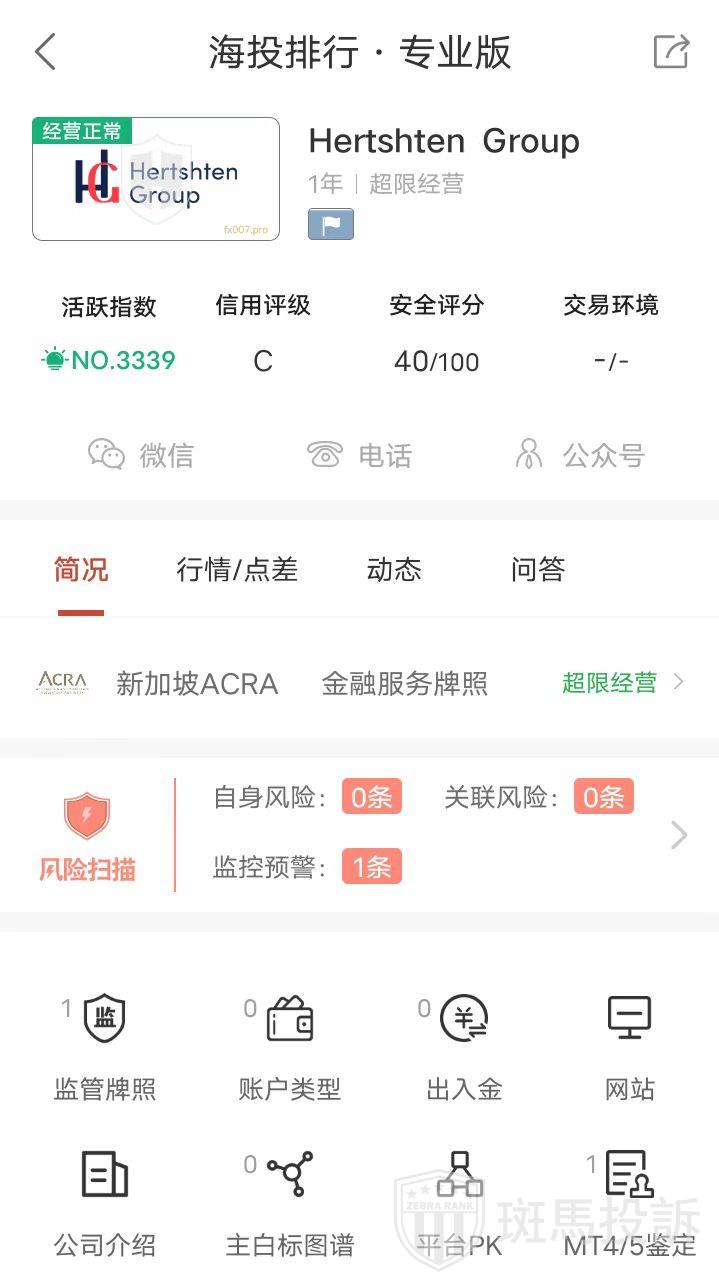Viewport: 719px width, 1283px height.
Task: Go back using the top-left arrow
Action: (45, 52)
